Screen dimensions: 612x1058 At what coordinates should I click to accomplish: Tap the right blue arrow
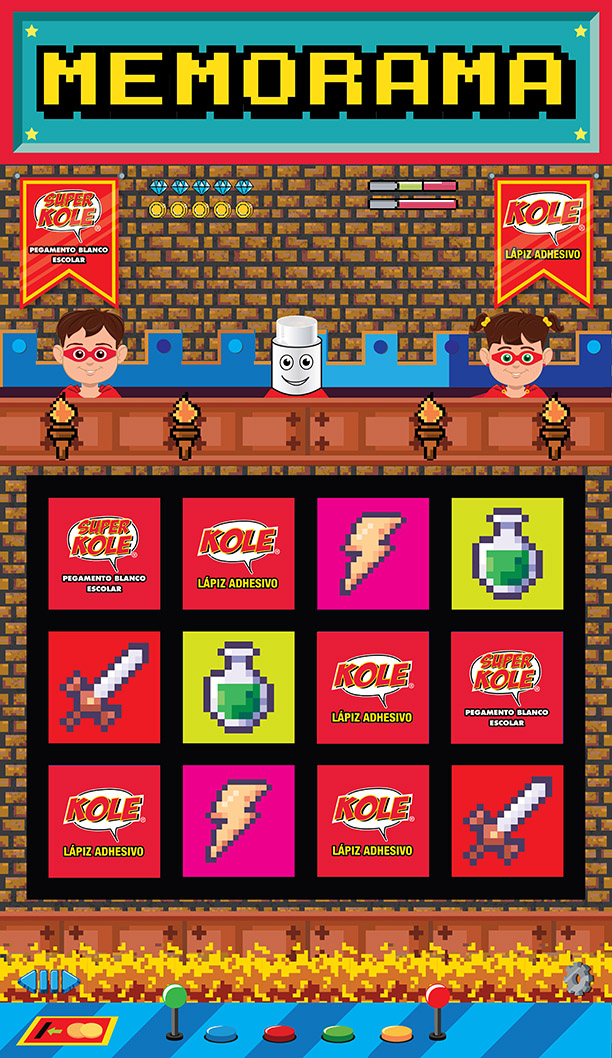point(69,980)
